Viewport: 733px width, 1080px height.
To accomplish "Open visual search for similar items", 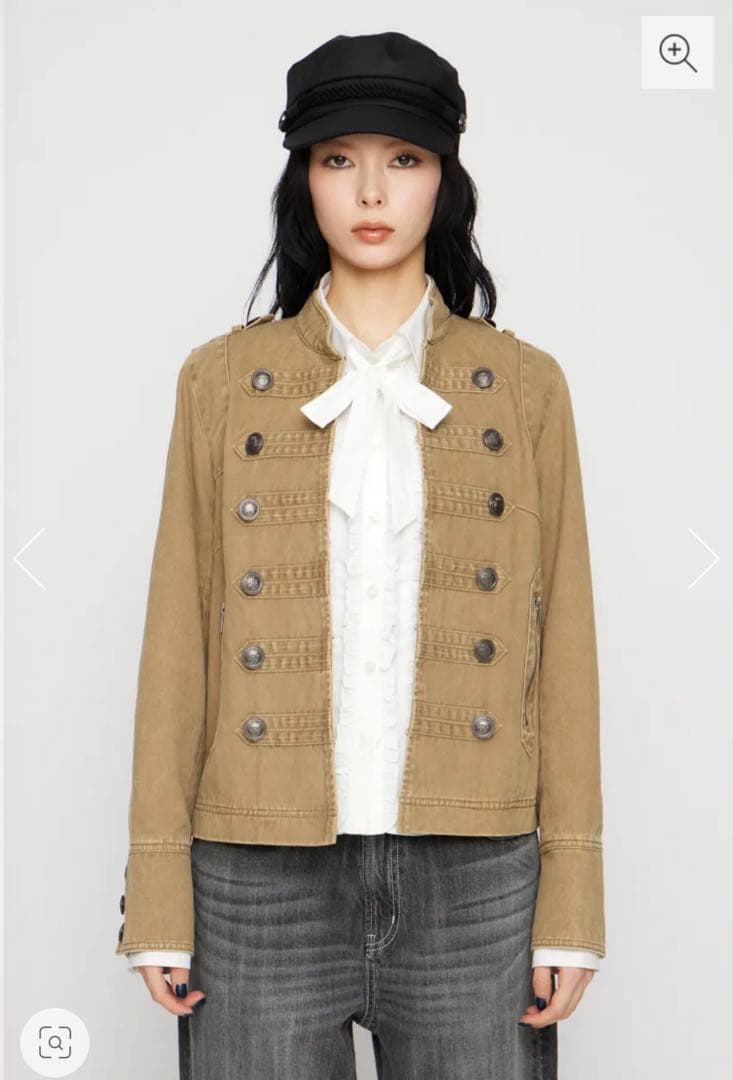I will tap(55, 1042).
